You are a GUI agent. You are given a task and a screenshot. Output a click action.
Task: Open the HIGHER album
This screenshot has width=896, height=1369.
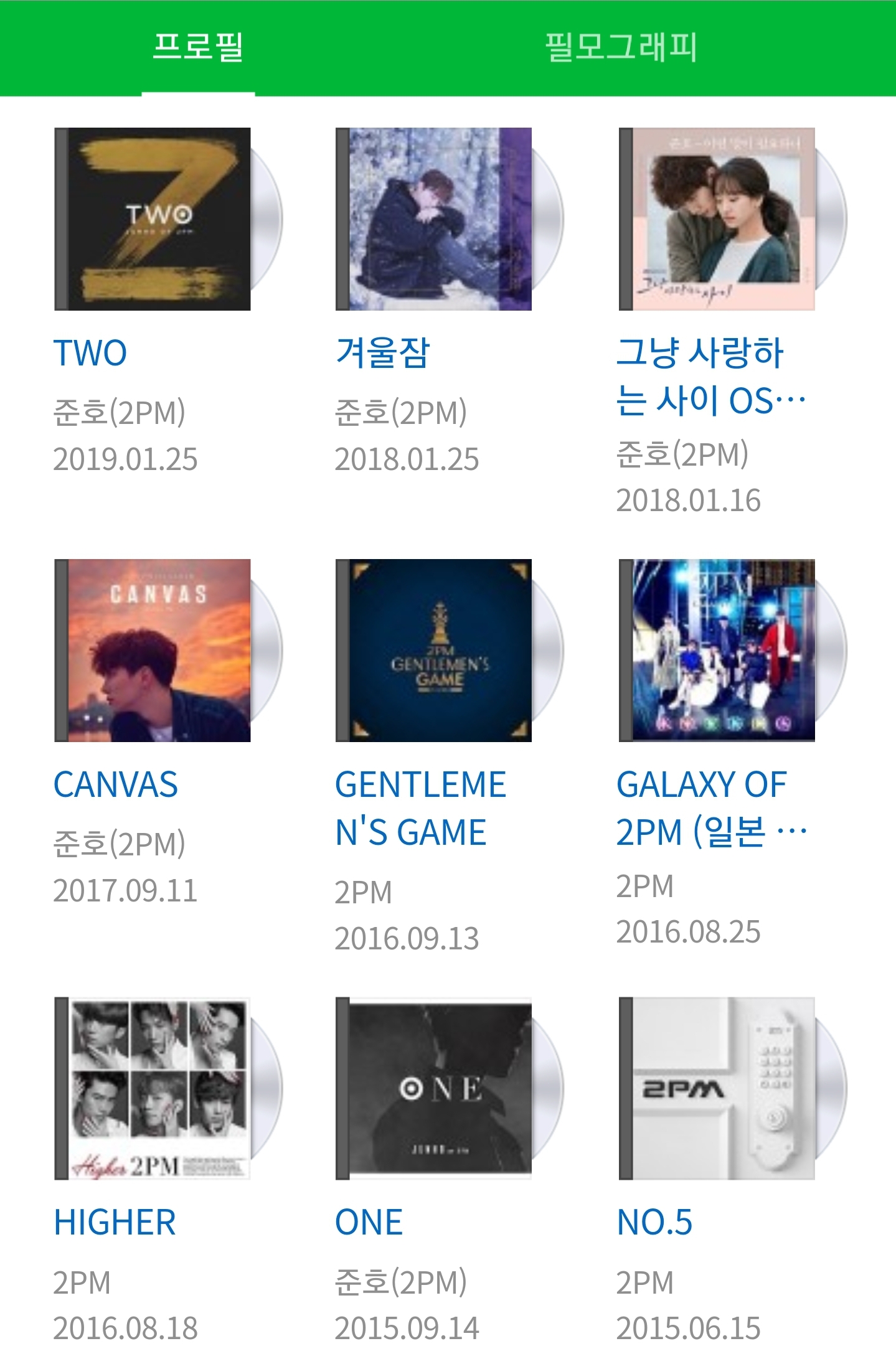click(153, 1088)
